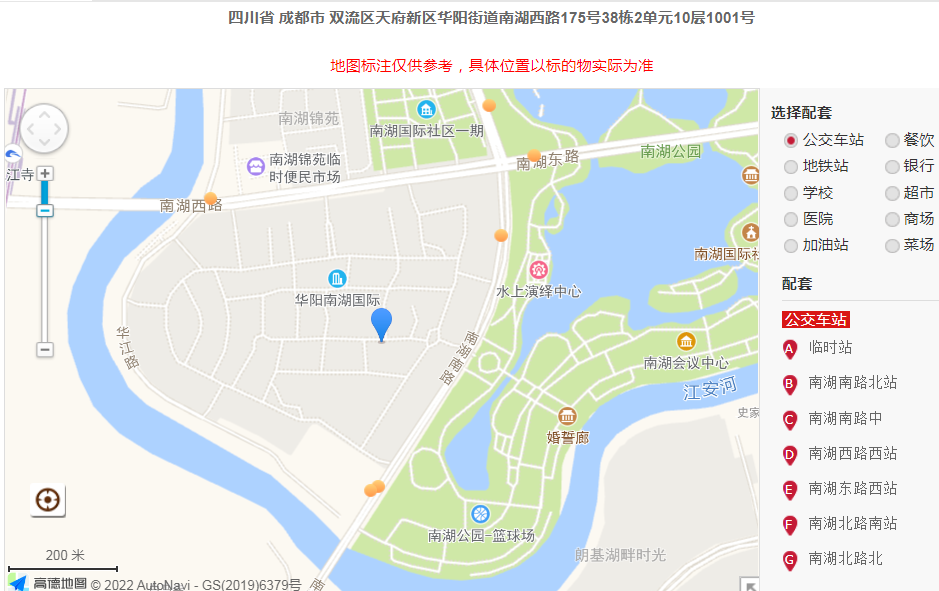
Task: Select the 地铁站 radio button
Action: (791, 167)
